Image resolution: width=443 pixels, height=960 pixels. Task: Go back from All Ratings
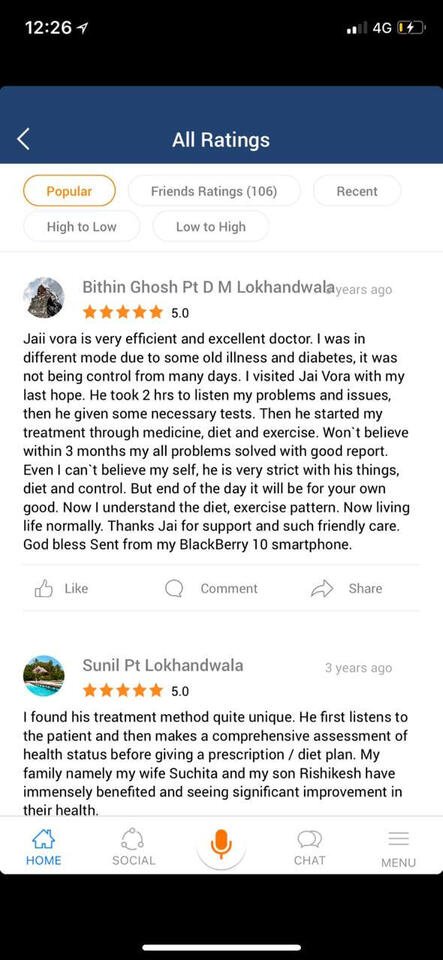23,140
